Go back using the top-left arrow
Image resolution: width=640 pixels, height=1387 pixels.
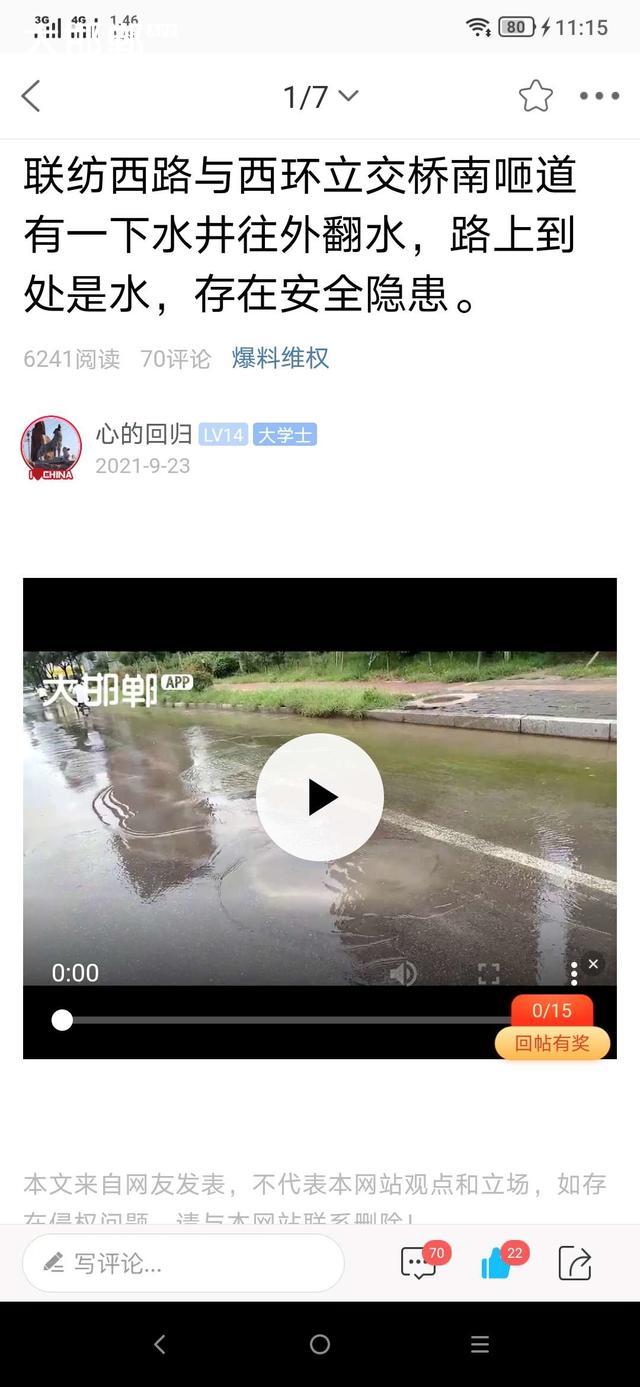[x=32, y=97]
